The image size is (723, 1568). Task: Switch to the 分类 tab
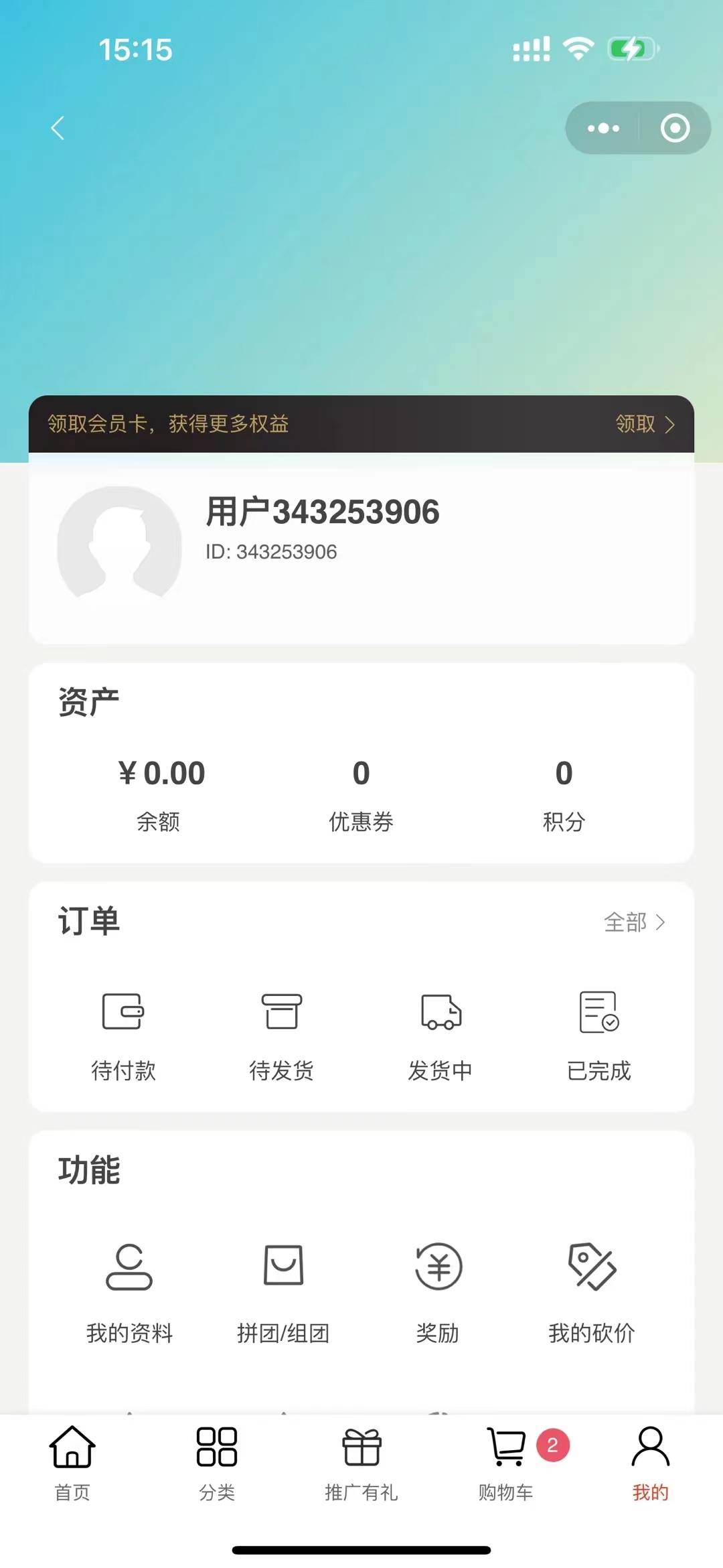217,1464
